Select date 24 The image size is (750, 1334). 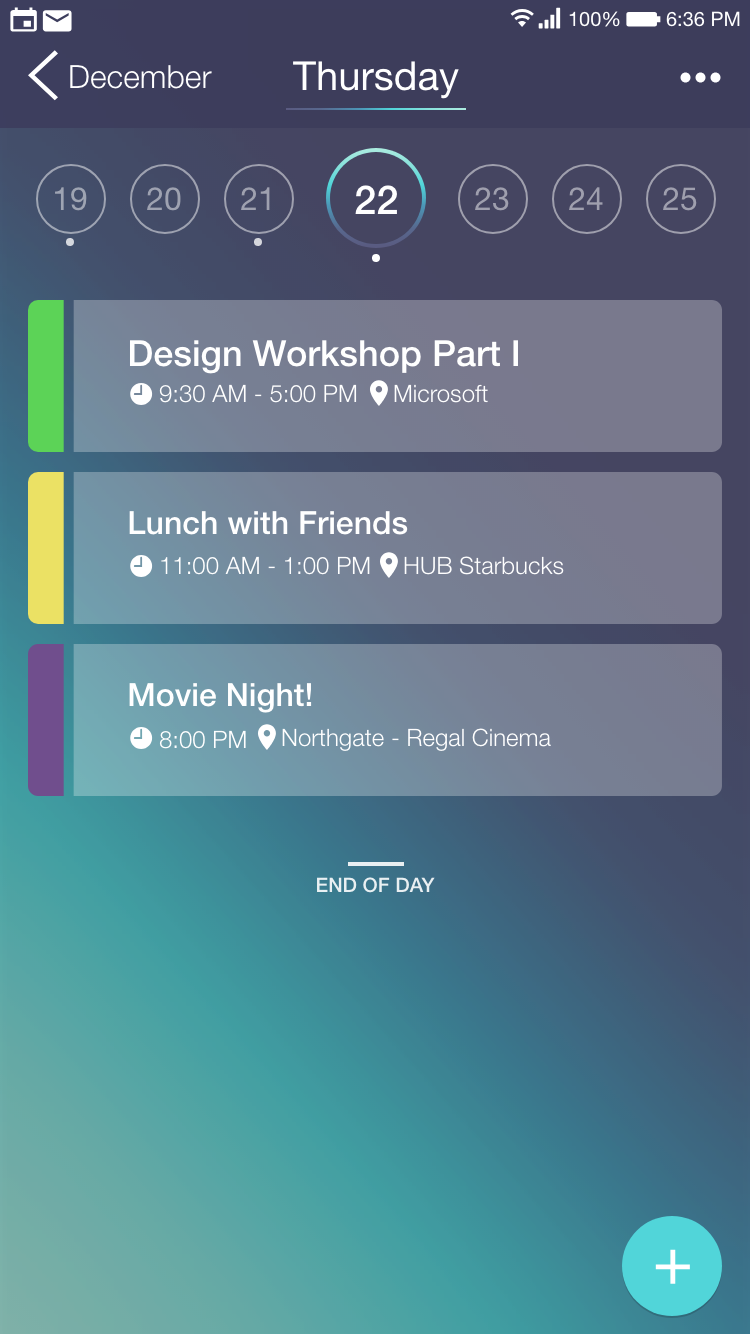[x=586, y=199]
